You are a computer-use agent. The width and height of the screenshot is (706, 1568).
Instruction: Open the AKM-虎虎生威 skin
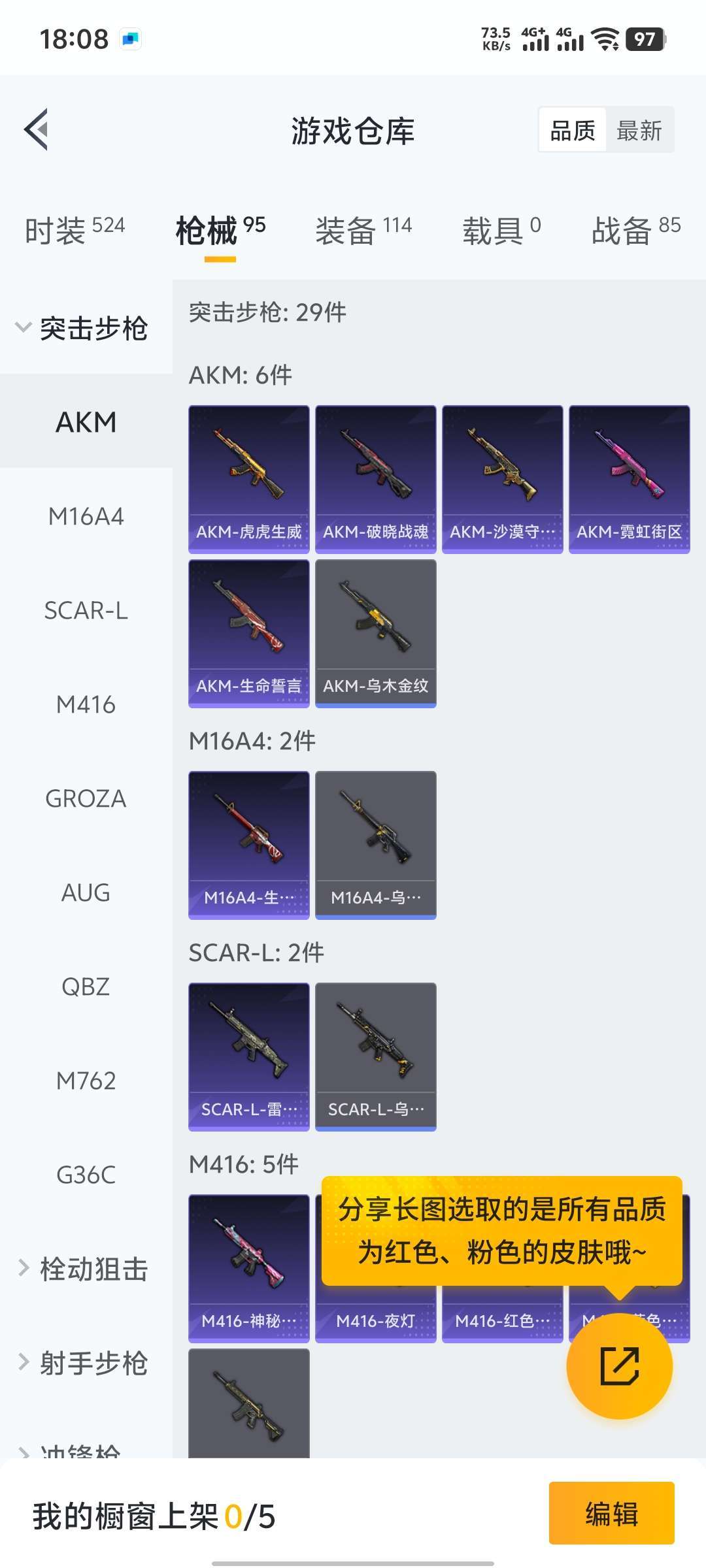click(249, 480)
